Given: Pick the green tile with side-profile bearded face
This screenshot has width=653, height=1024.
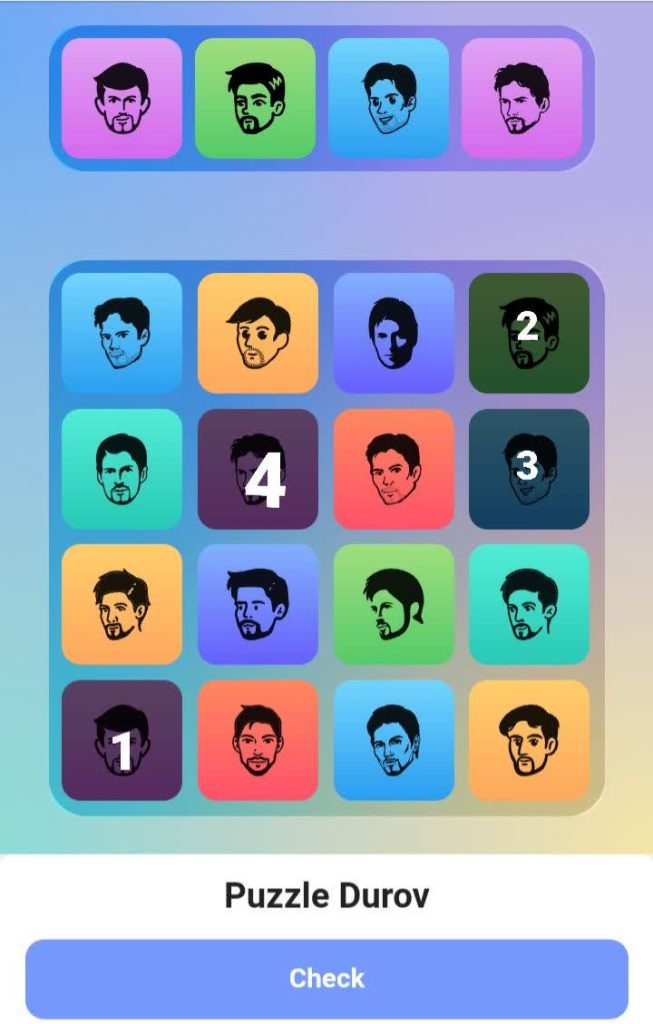Looking at the screenshot, I should (x=393, y=604).
